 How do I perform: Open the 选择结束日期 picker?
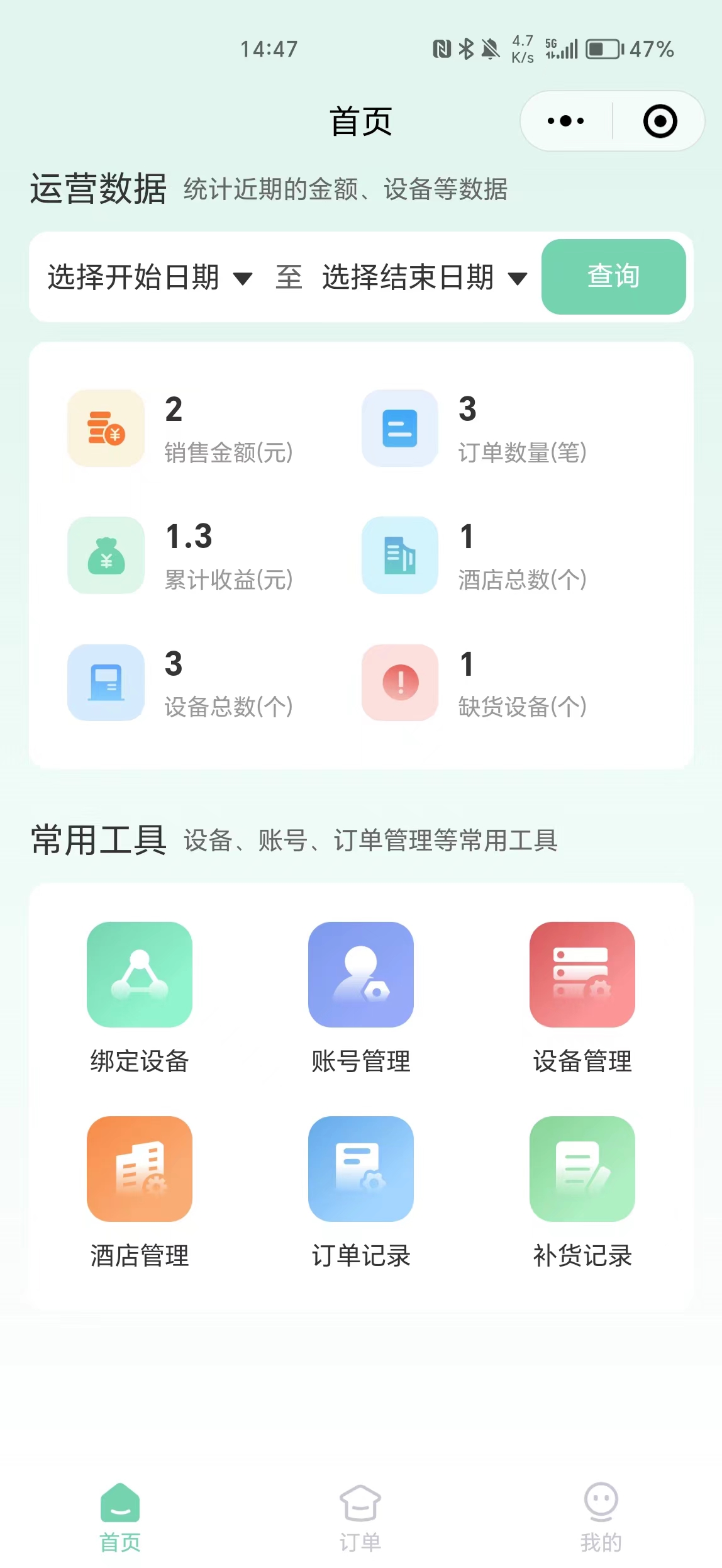tap(425, 277)
